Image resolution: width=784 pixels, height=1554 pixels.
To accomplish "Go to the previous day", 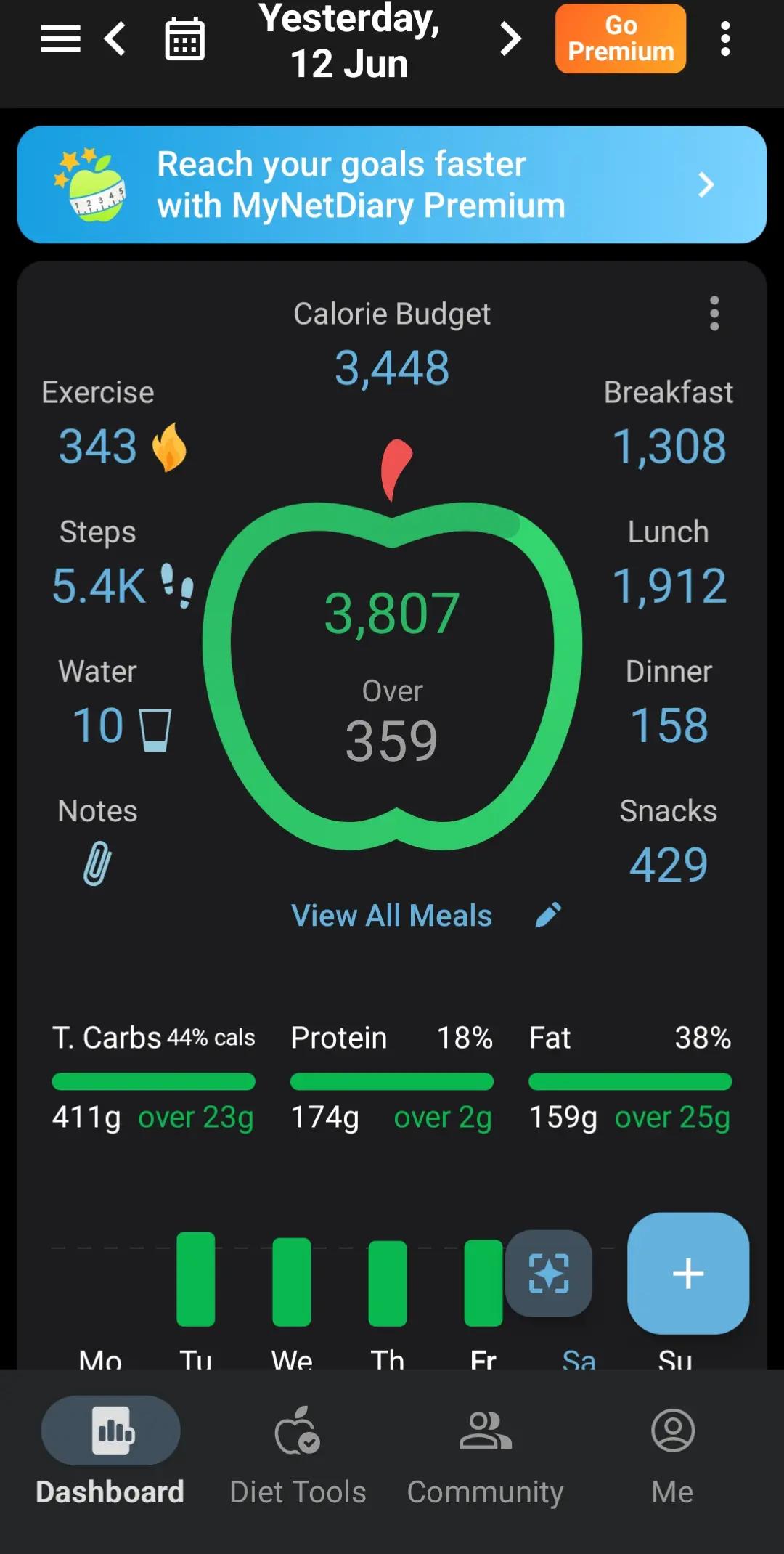I will [x=115, y=39].
